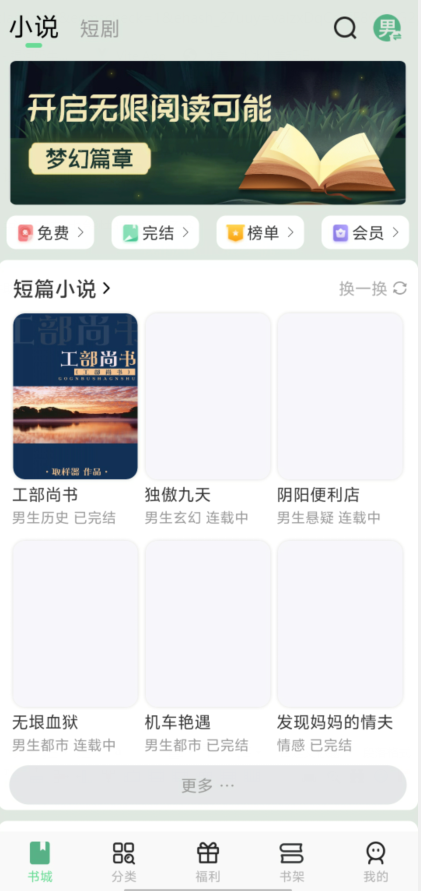Image resolution: width=421 pixels, height=891 pixels.
Task: Tap the 更多 button to load more
Action: point(208,785)
